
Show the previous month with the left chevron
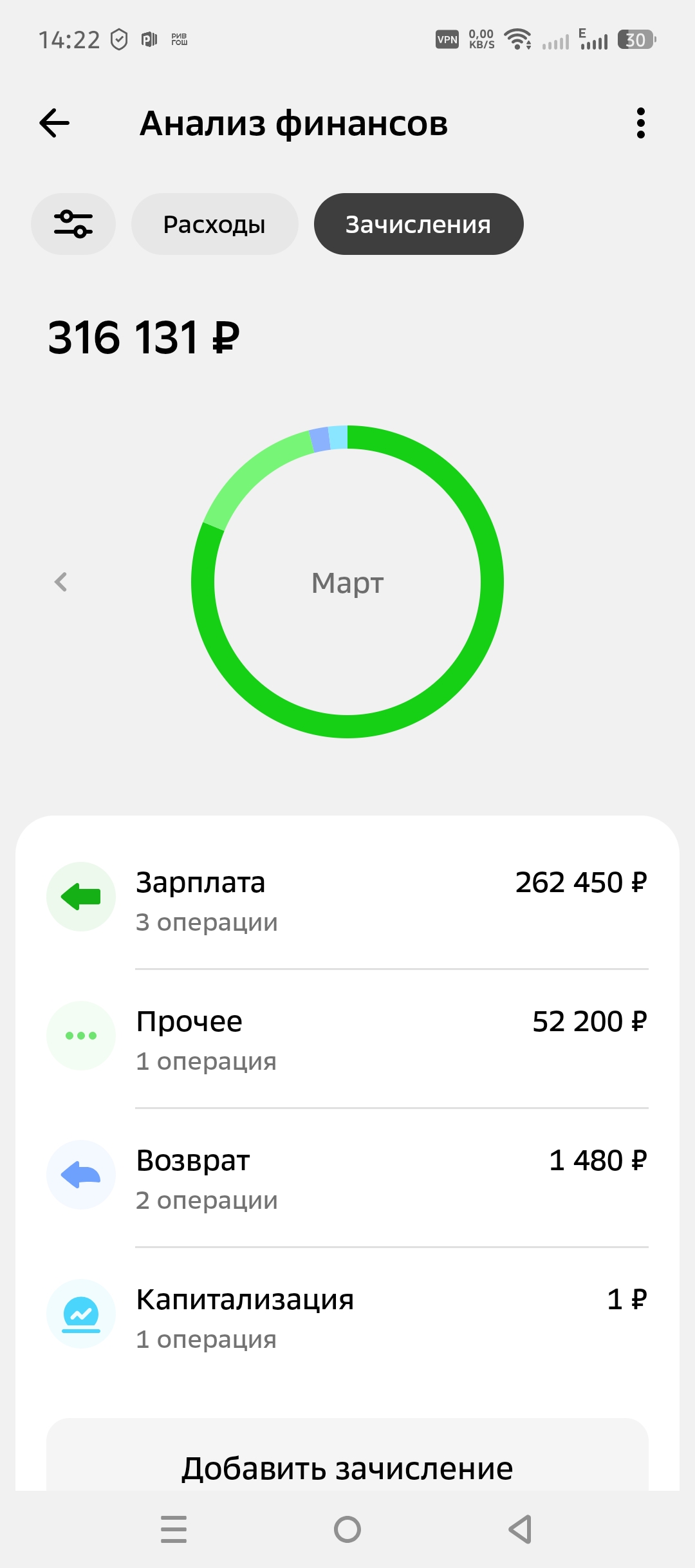coord(61,582)
